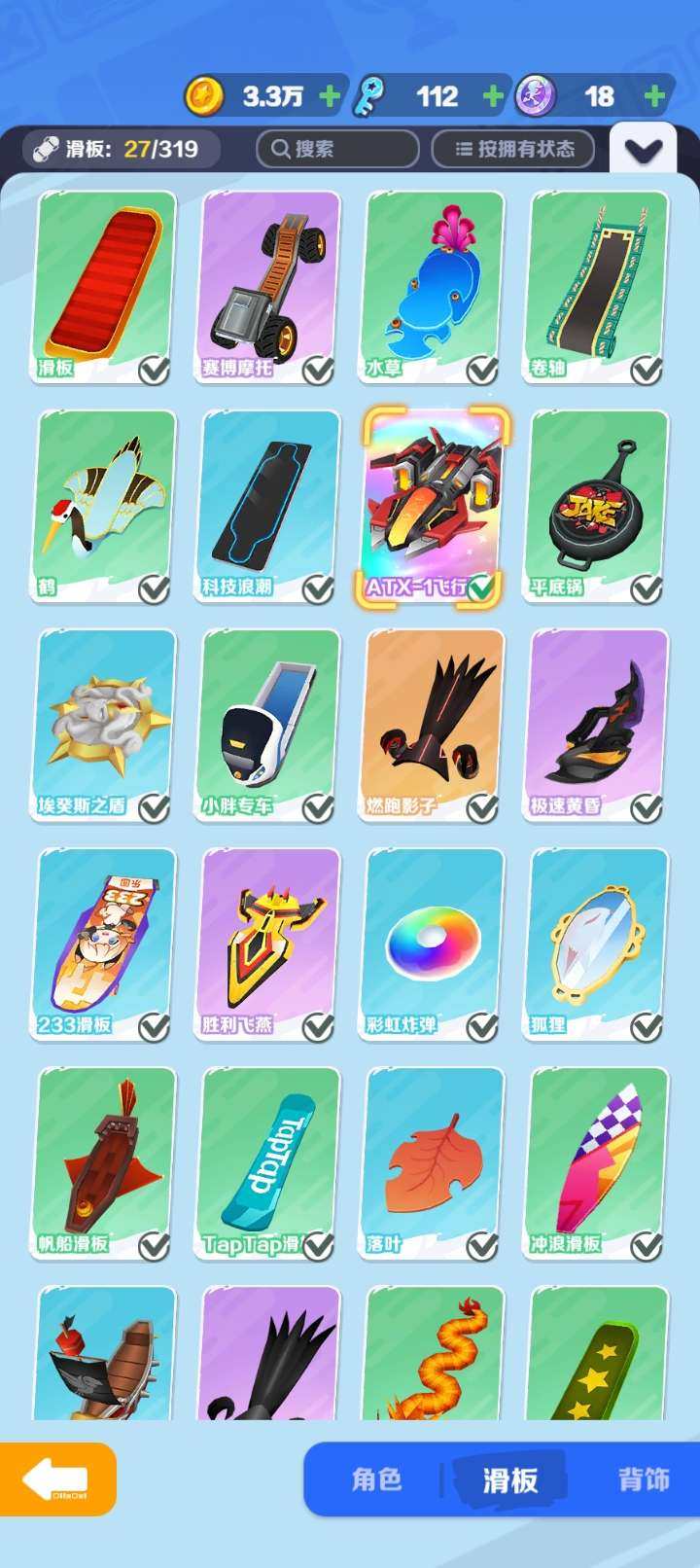Open the 按拥有状态 sort filter

point(512,149)
